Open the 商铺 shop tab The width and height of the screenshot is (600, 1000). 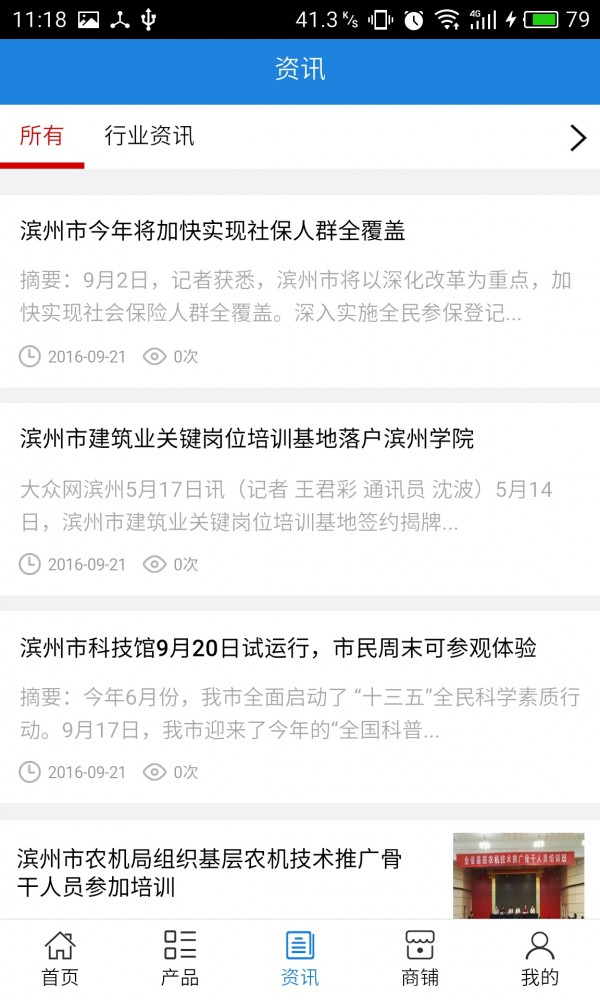click(420, 958)
